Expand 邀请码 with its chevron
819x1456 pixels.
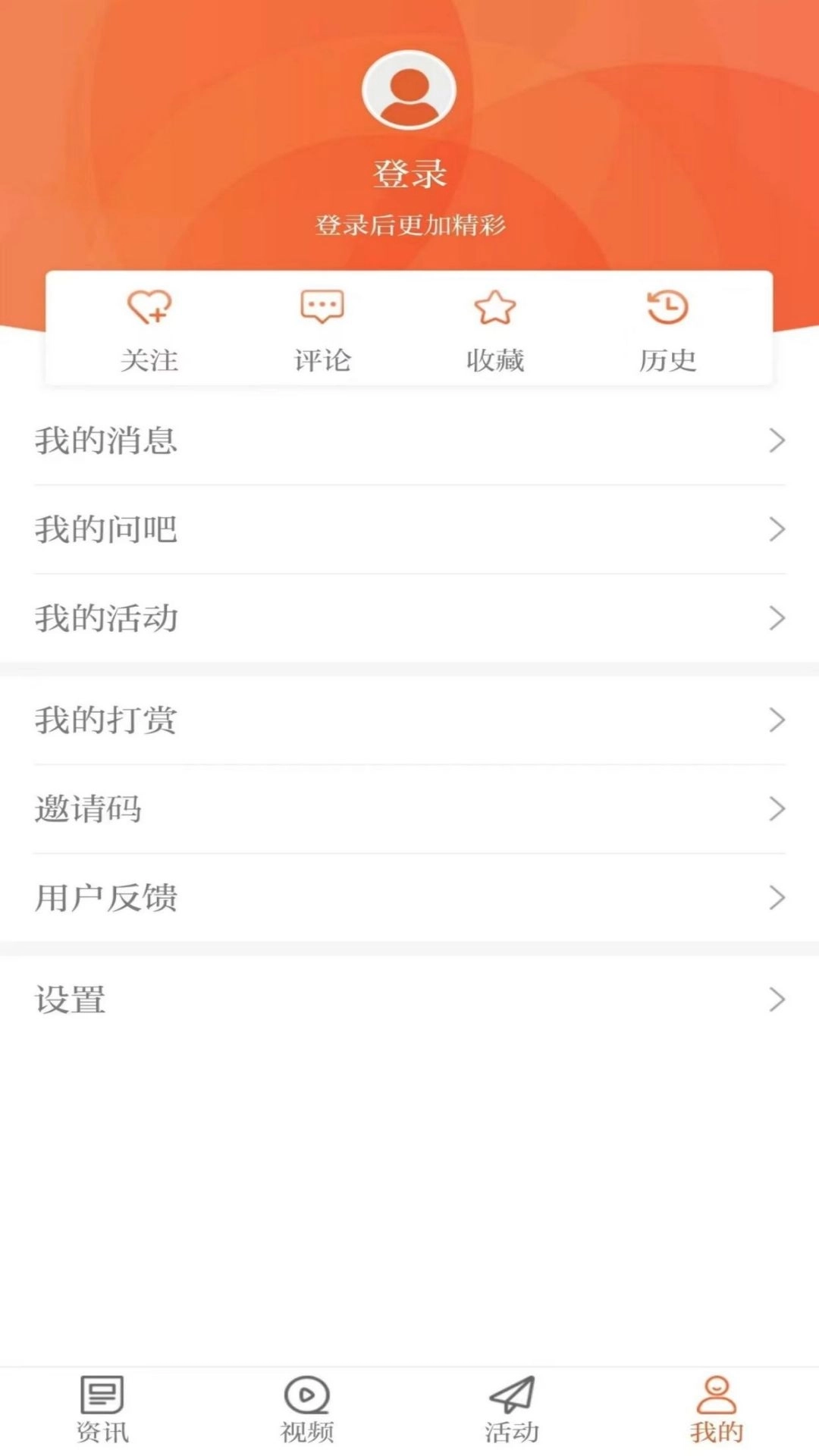pos(775,810)
